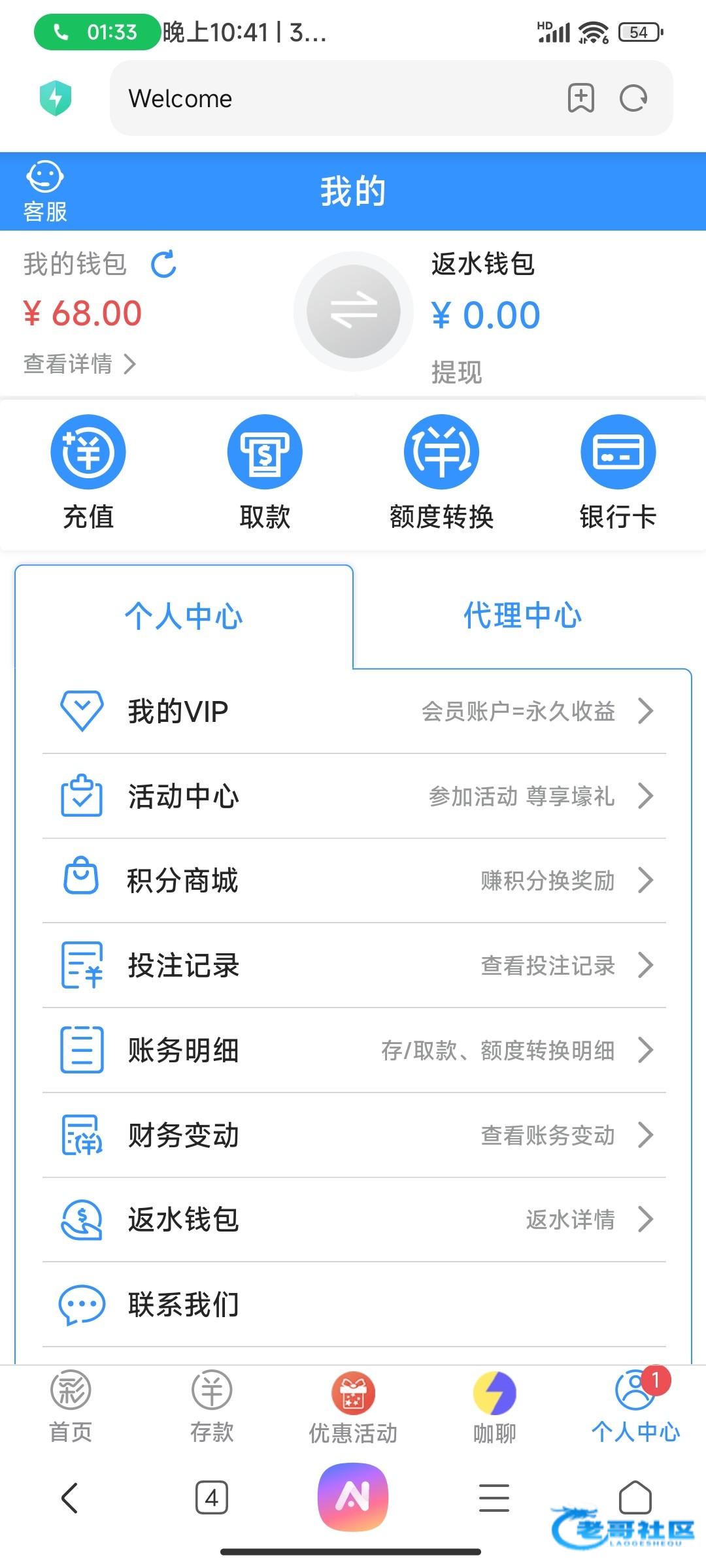Tap the wallet transfer swap button
Screen dimensions: 706x1568
coord(354,312)
